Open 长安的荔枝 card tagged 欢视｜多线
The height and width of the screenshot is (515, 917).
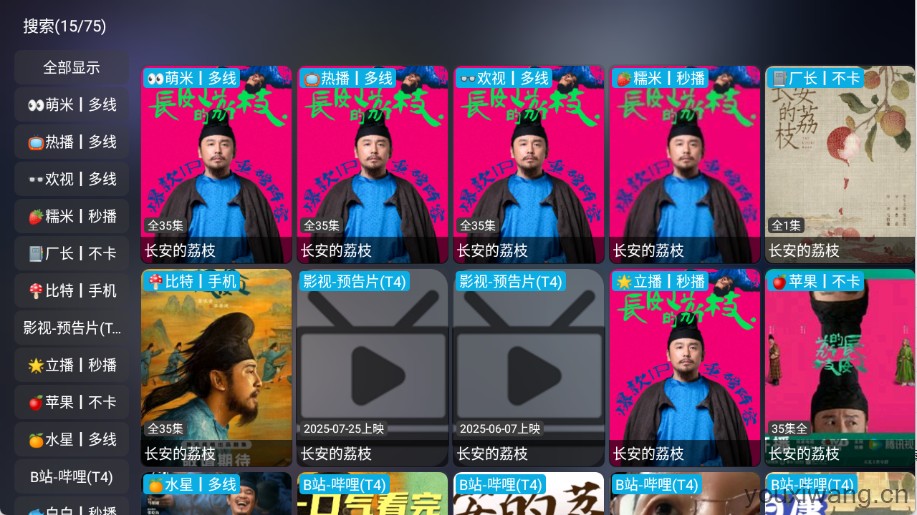528,165
